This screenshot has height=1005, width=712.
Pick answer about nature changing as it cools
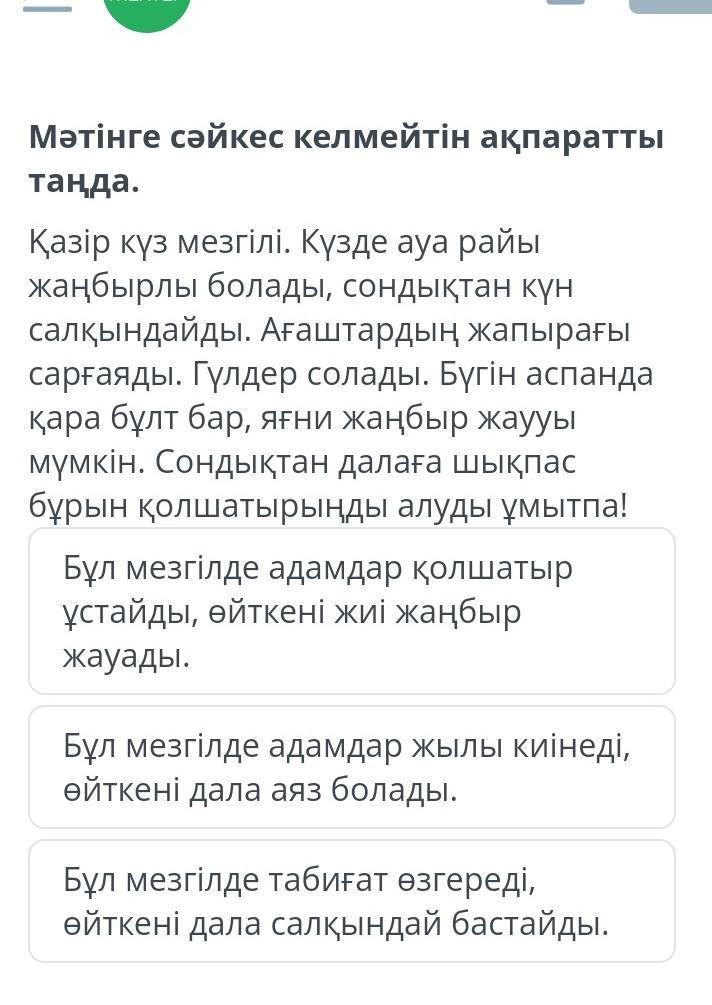pos(352,902)
